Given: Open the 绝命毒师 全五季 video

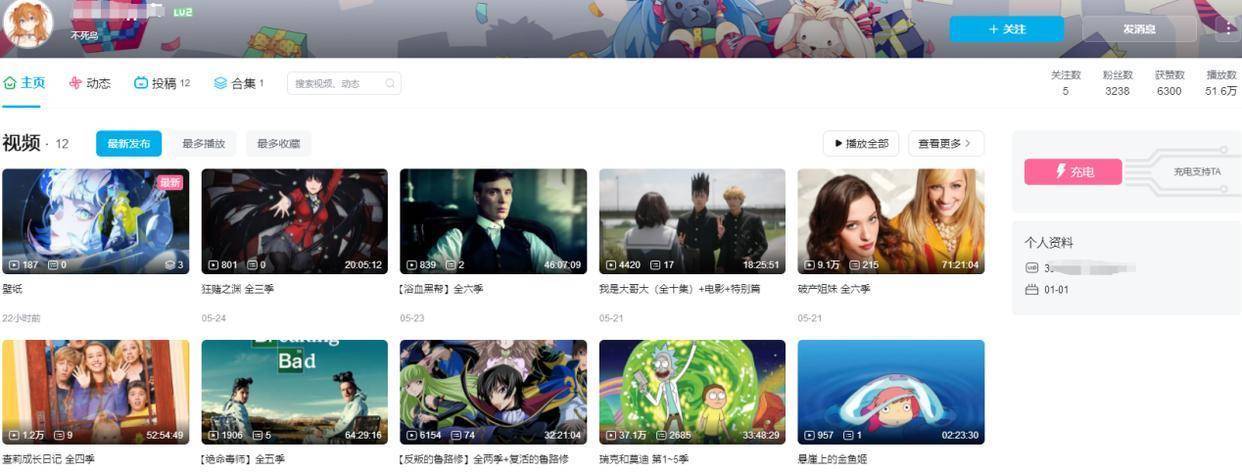Looking at the screenshot, I should (x=294, y=392).
